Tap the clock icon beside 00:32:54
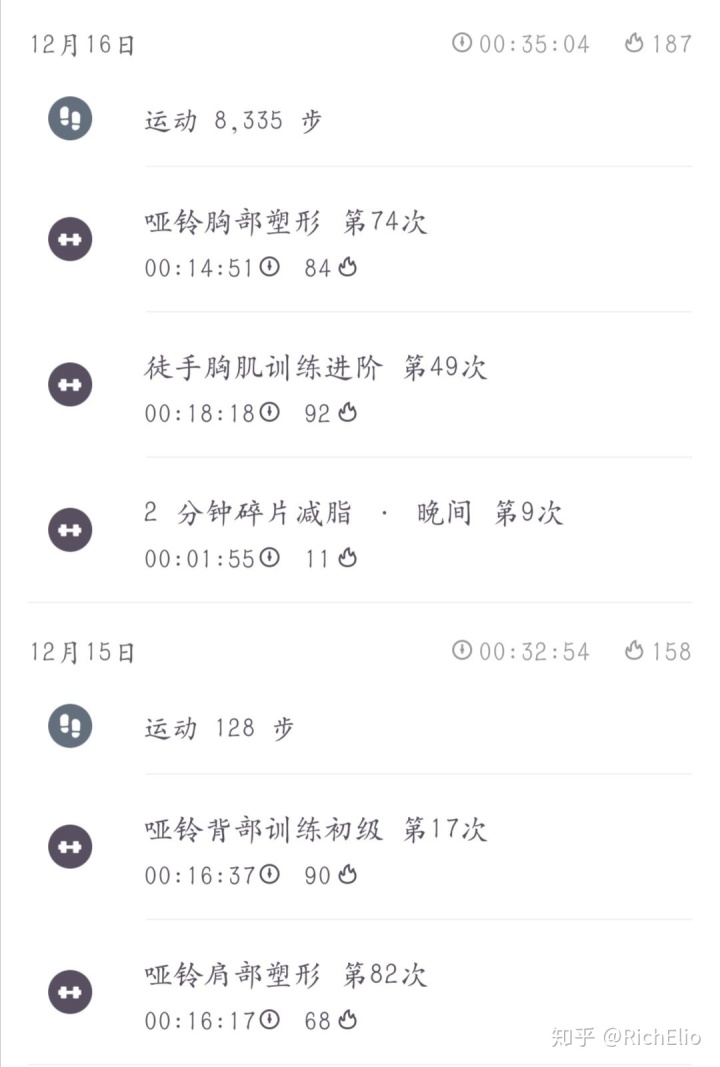 click(461, 650)
